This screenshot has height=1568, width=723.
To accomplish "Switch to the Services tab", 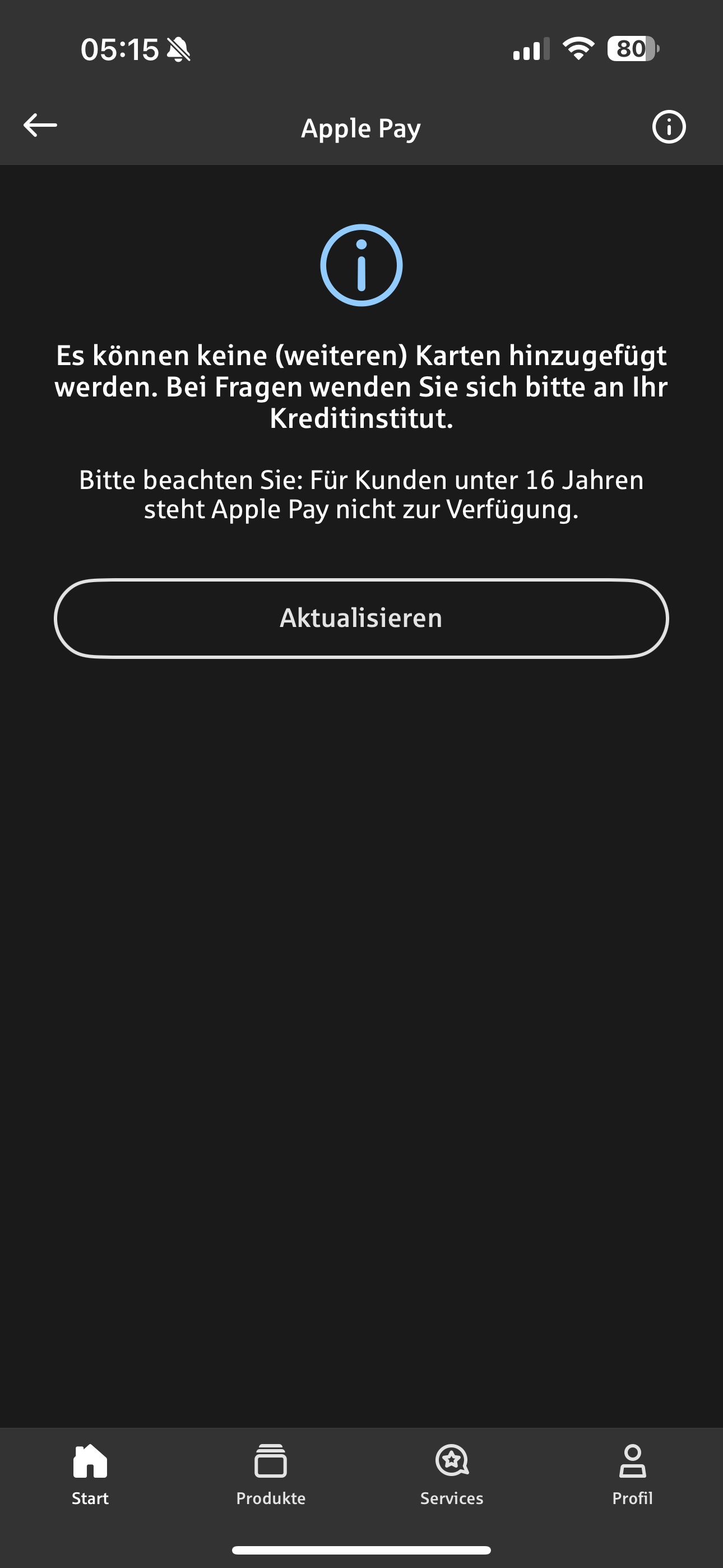I will pos(452,1474).
